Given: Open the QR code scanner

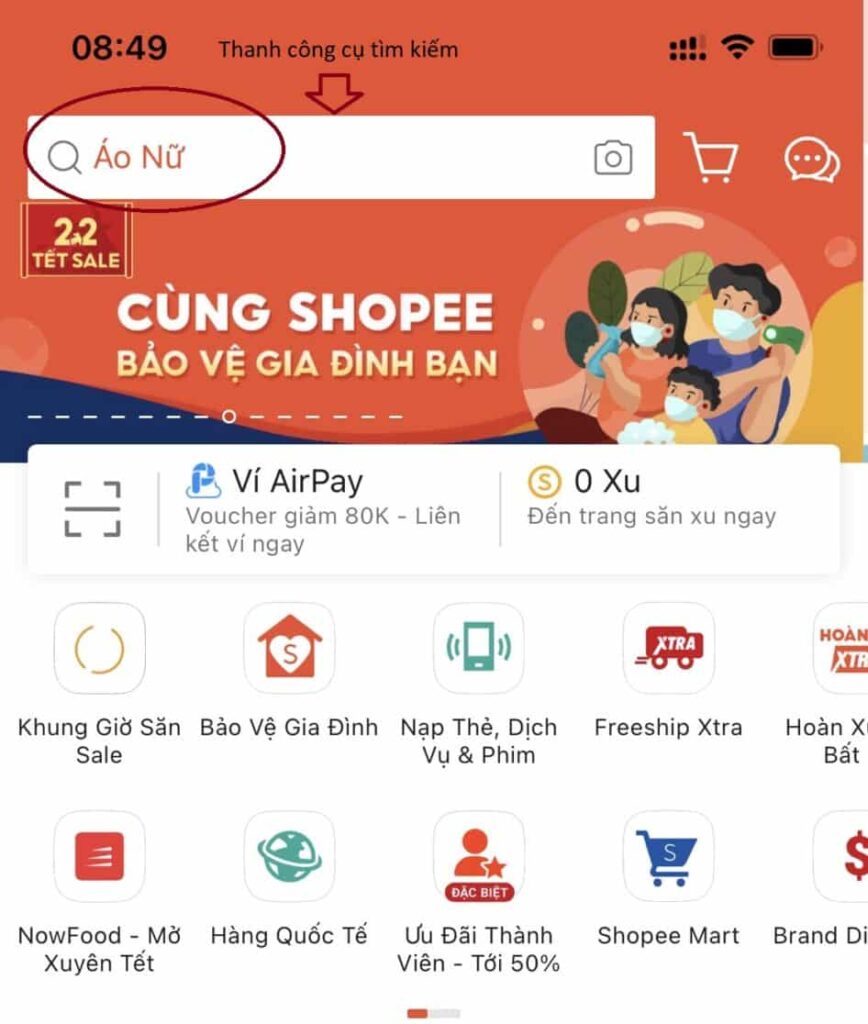Looking at the screenshot, I should pyautogui.click(x=92, y=509).
